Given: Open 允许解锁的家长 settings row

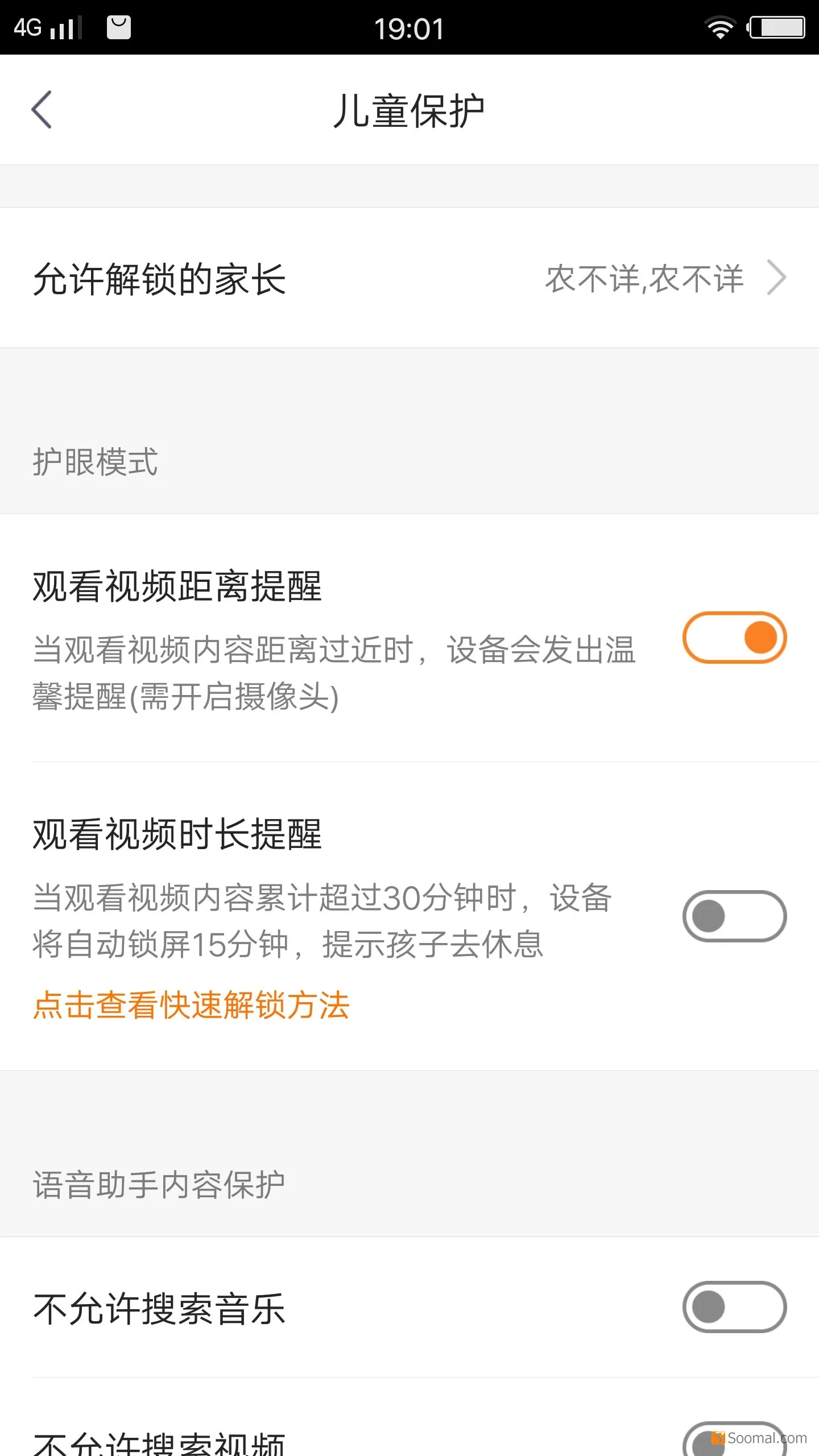Looking at the screenshot, I should 409,278.
